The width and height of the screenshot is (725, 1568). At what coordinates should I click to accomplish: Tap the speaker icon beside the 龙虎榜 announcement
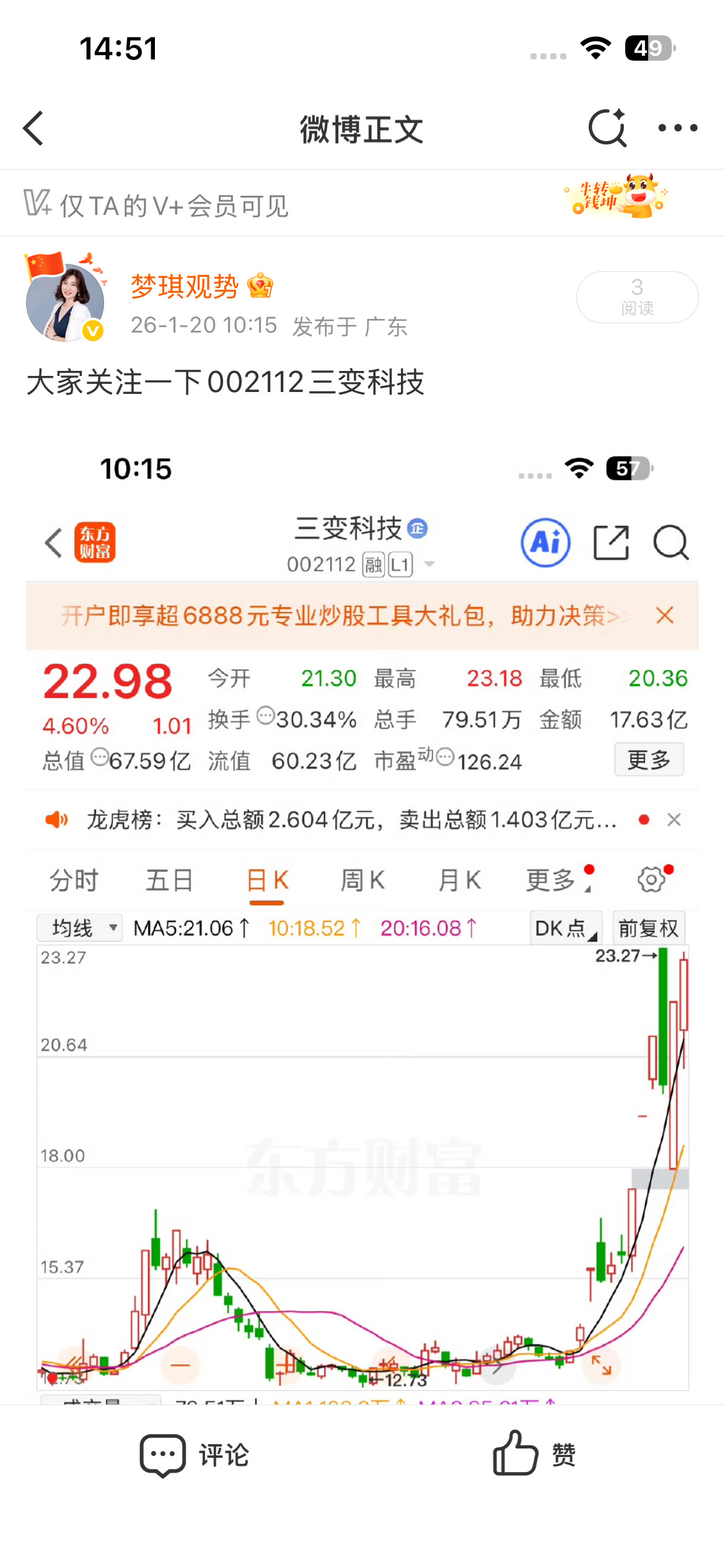[57, 819]
